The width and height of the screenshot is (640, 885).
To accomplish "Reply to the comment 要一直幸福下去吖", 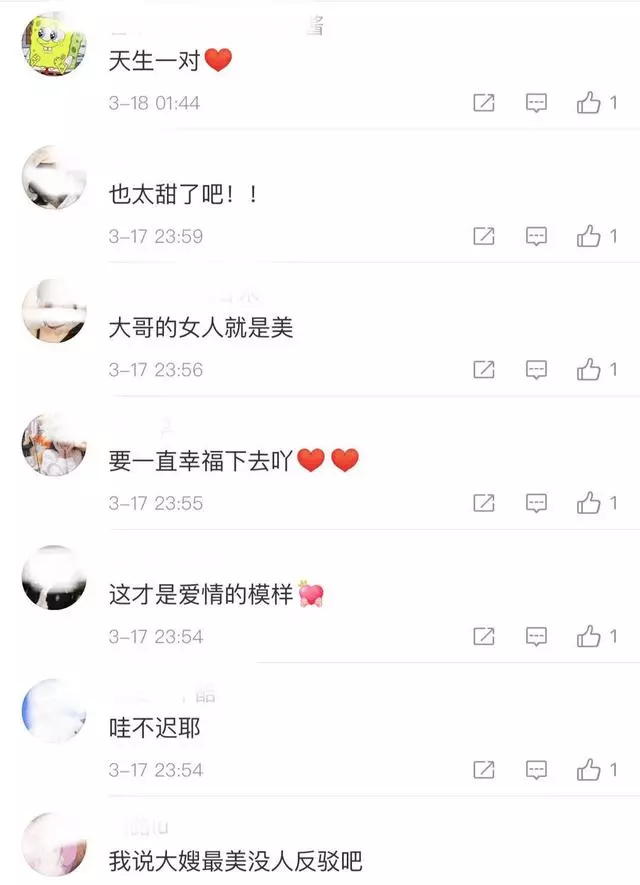I will tap(537, 503).
